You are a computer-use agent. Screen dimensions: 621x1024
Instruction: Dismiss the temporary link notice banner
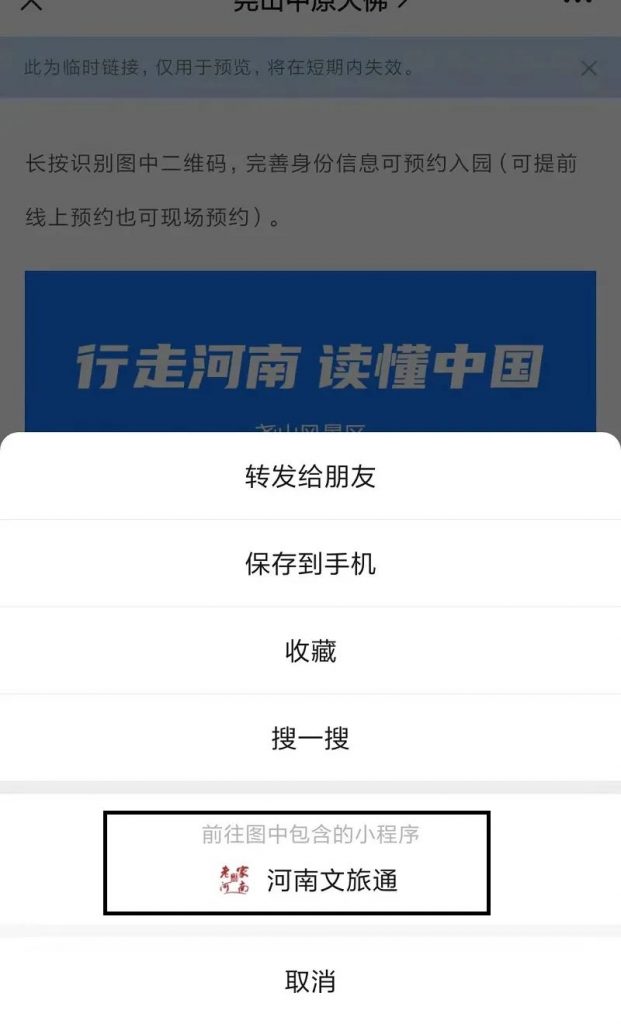(589, 68)
